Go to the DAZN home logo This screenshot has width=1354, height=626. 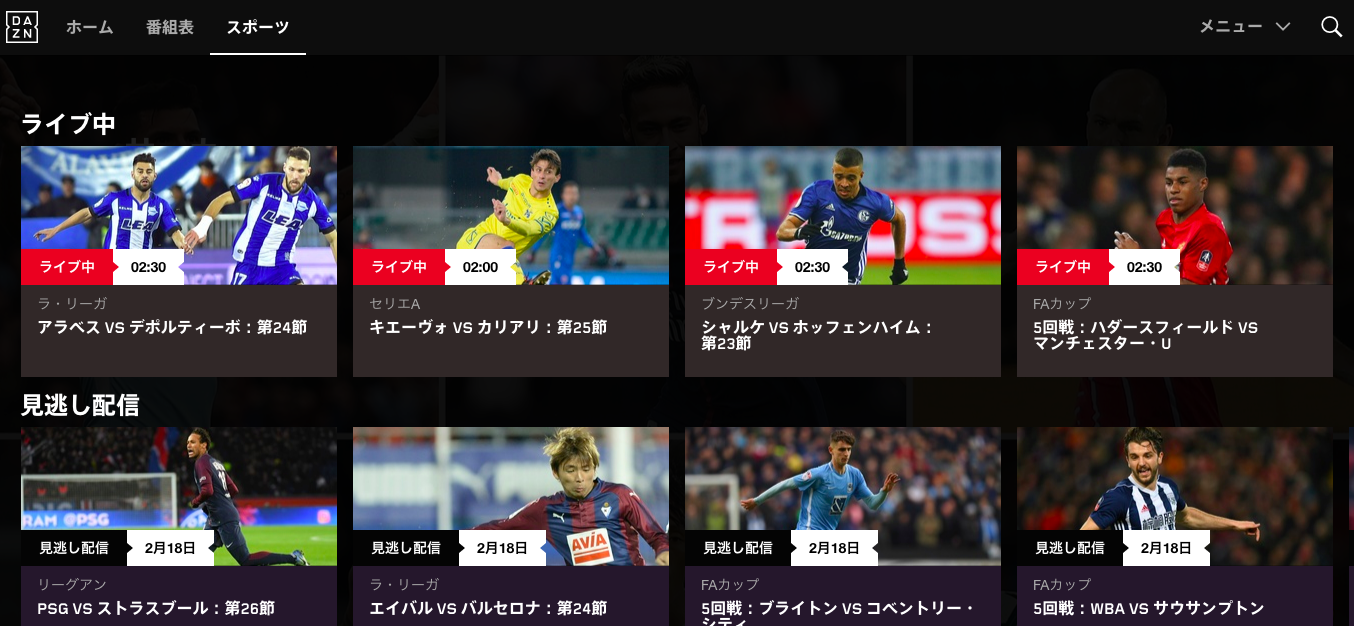(x=22, y=27)
